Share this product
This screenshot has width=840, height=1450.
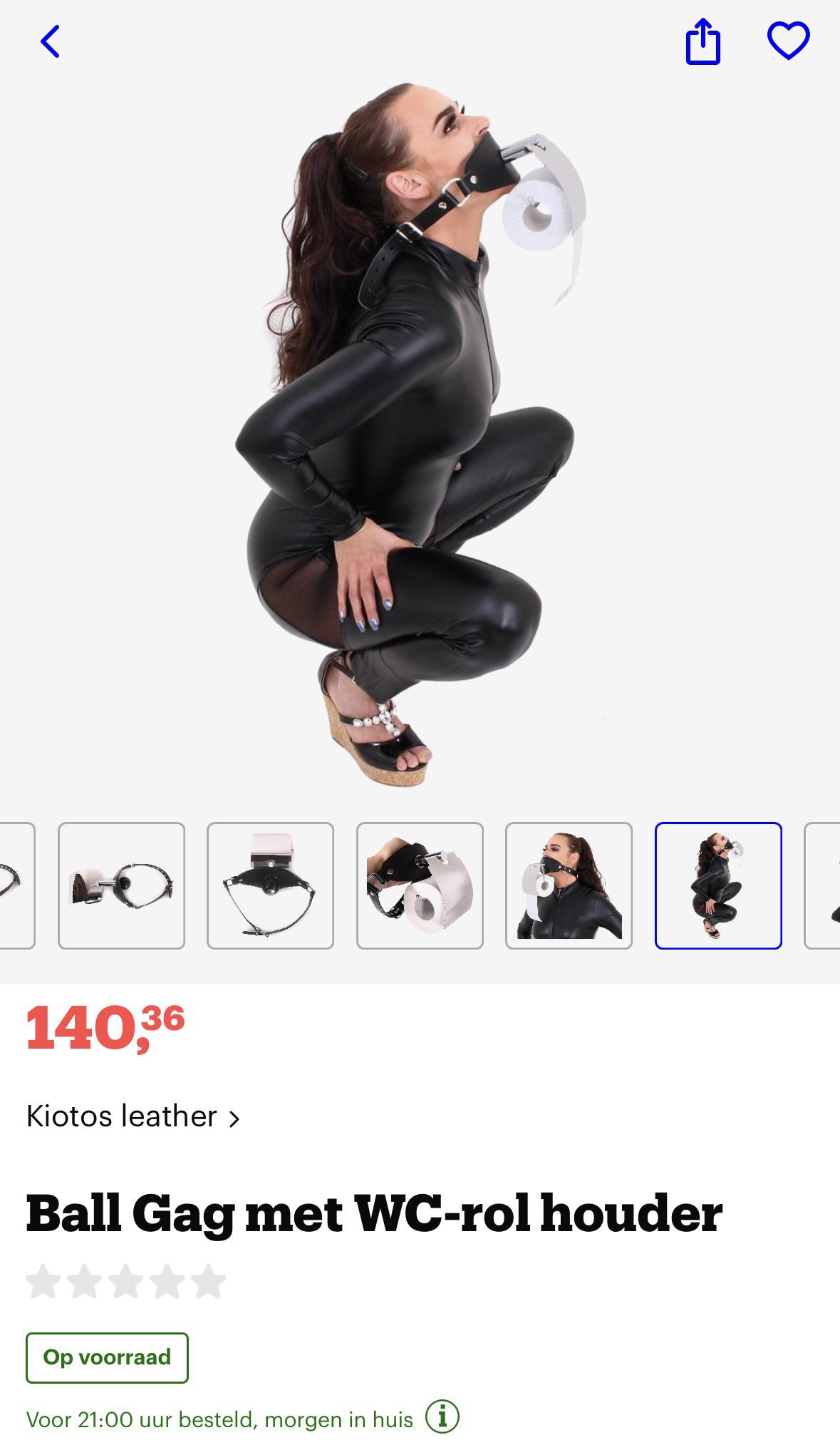(702, 42)
